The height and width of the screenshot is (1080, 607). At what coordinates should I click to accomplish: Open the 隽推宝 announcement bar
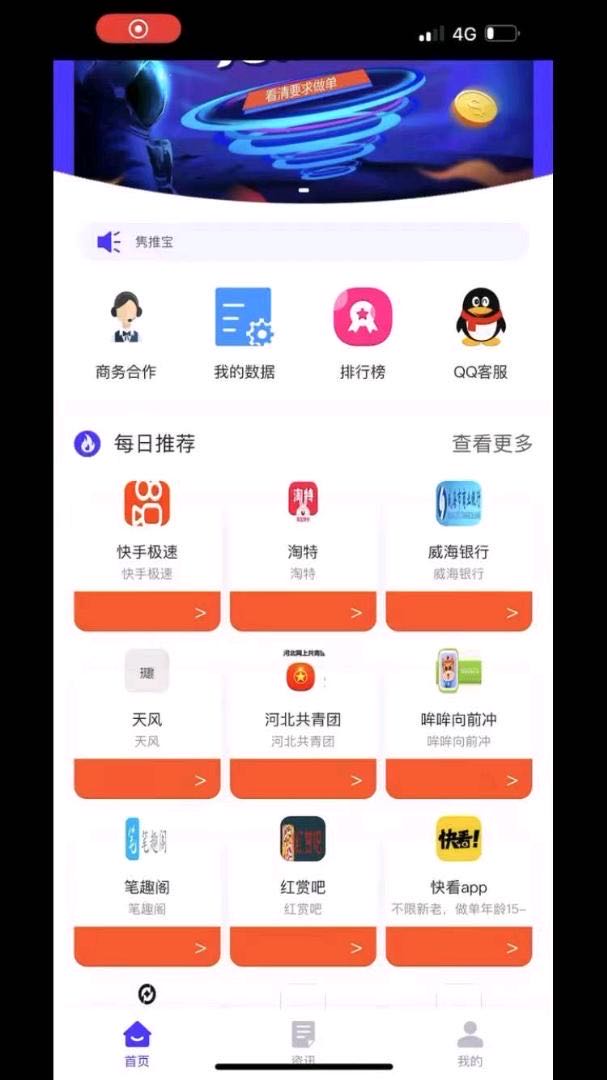305,242
